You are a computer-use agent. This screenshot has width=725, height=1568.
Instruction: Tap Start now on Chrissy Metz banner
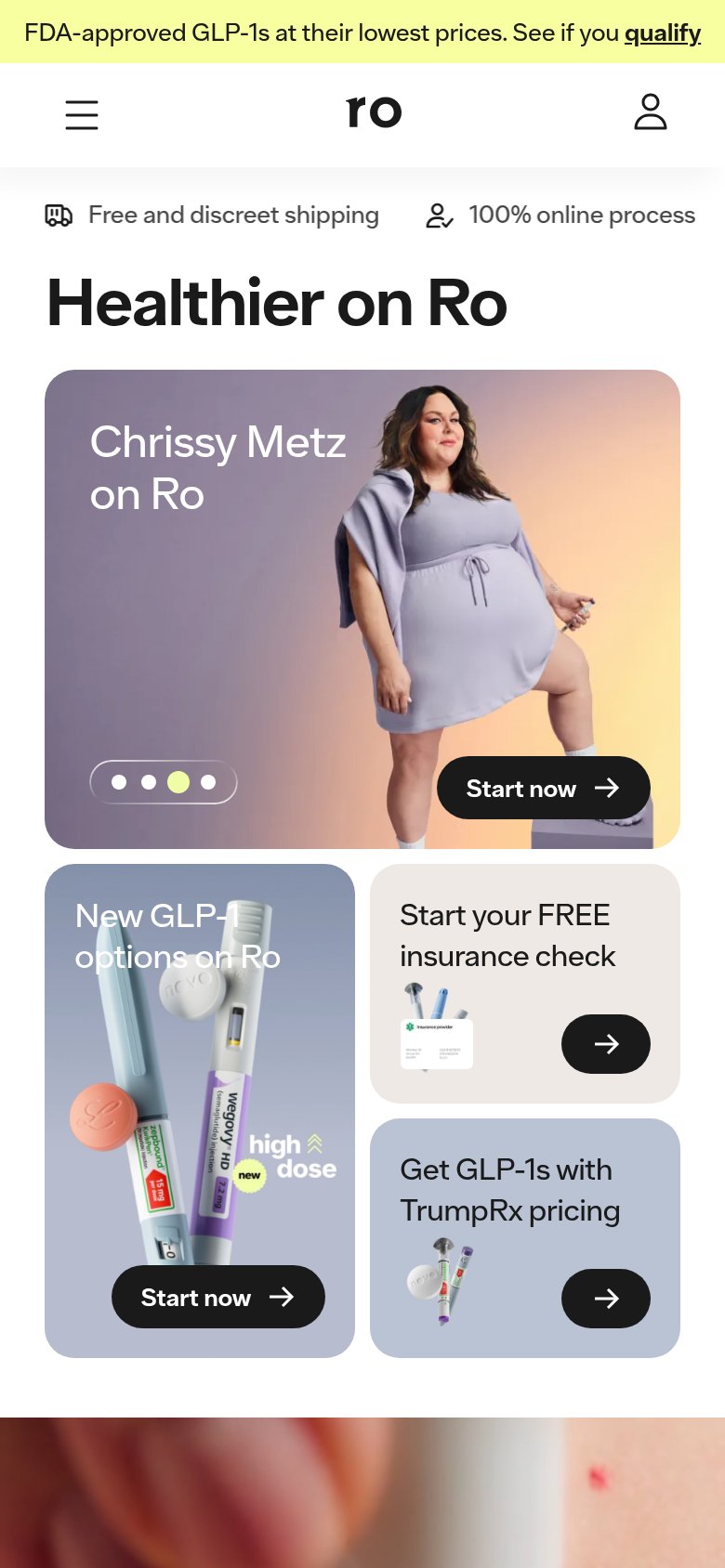[544, 788]
